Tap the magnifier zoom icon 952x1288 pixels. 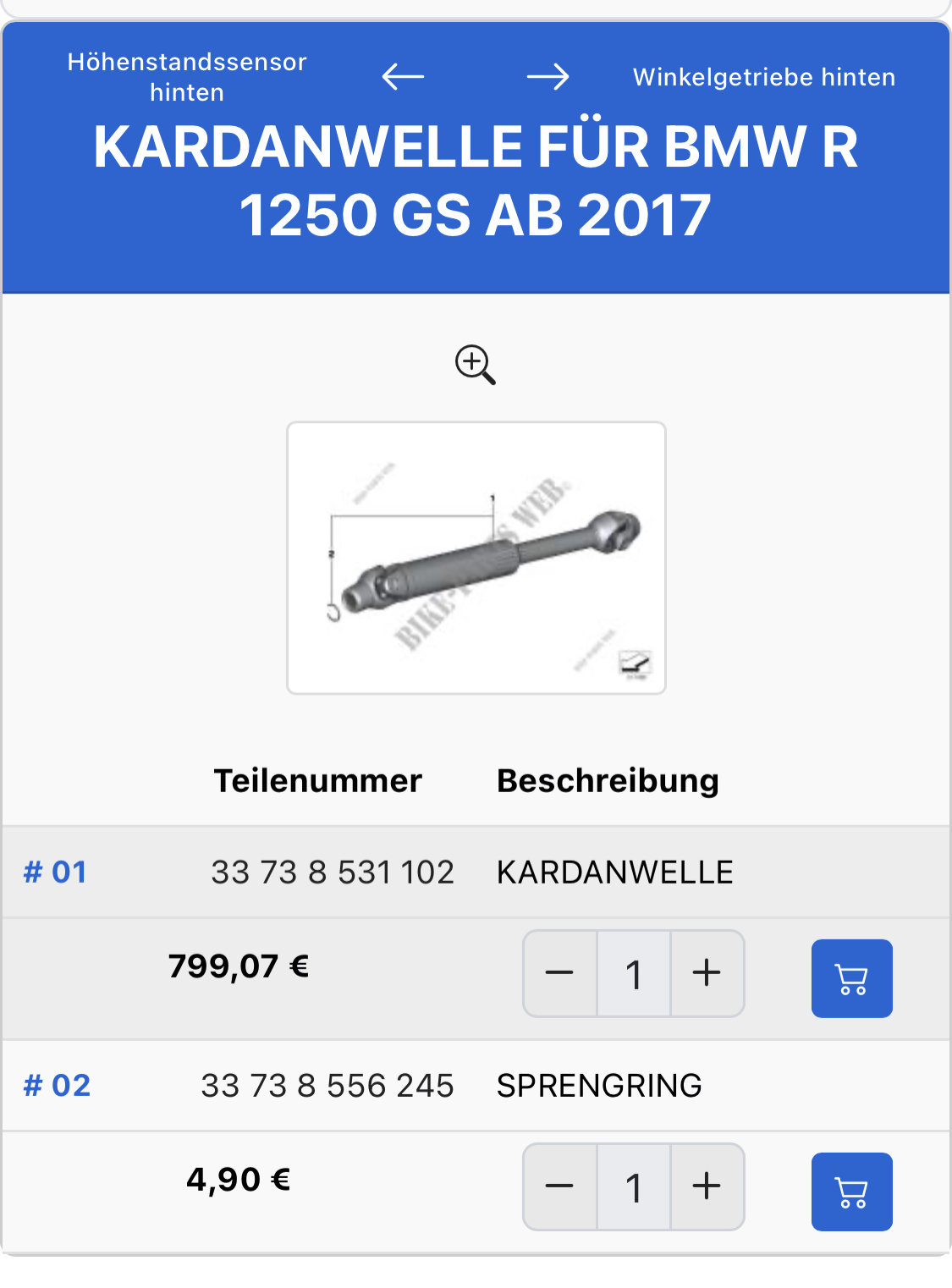475,365
